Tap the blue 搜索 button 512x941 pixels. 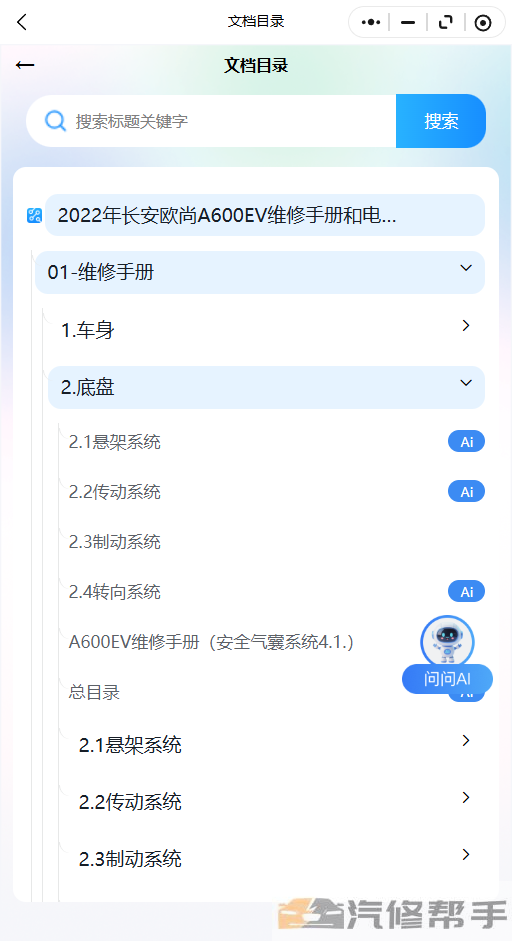click(x=441, y=121)
